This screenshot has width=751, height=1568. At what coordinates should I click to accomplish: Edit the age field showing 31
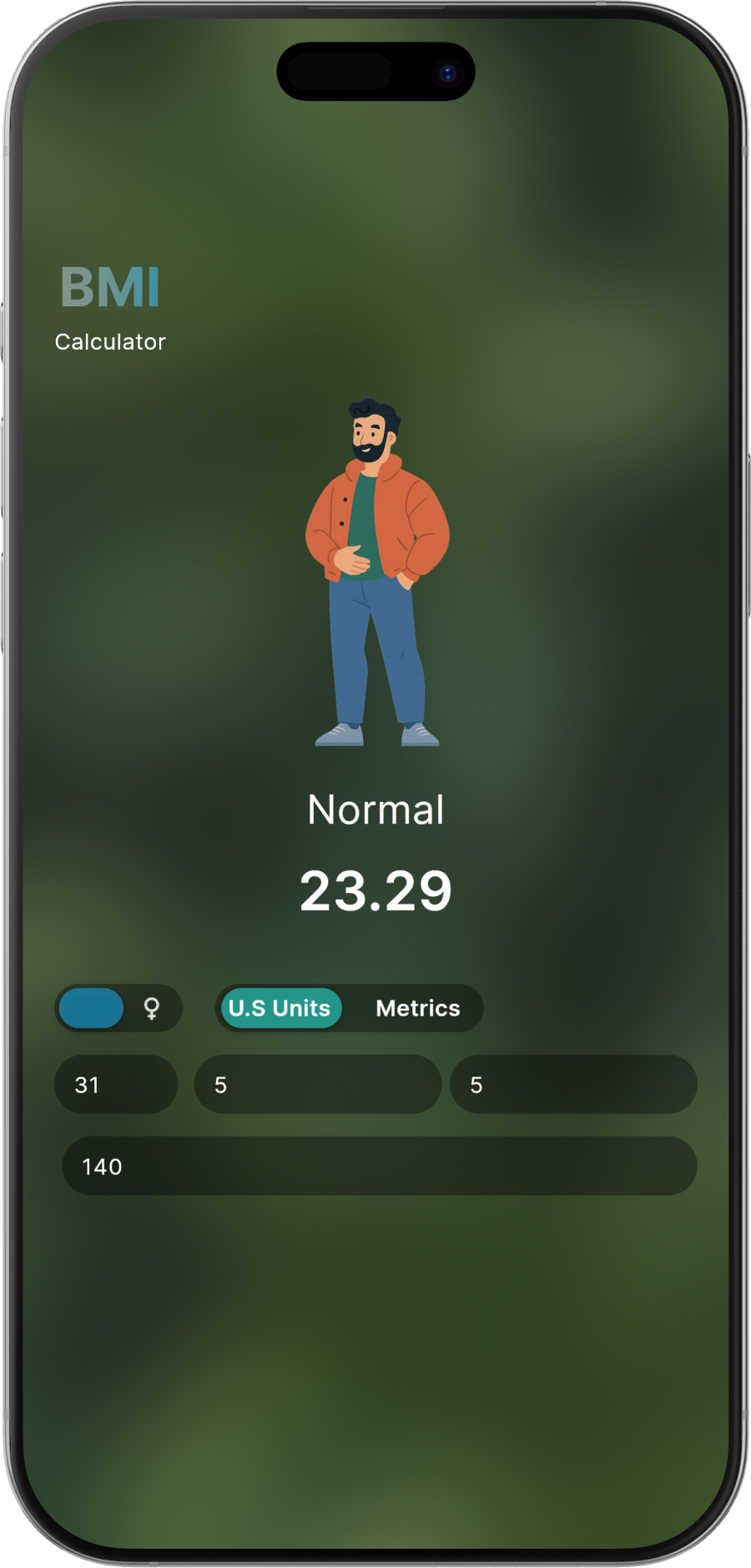[116, 1084]
